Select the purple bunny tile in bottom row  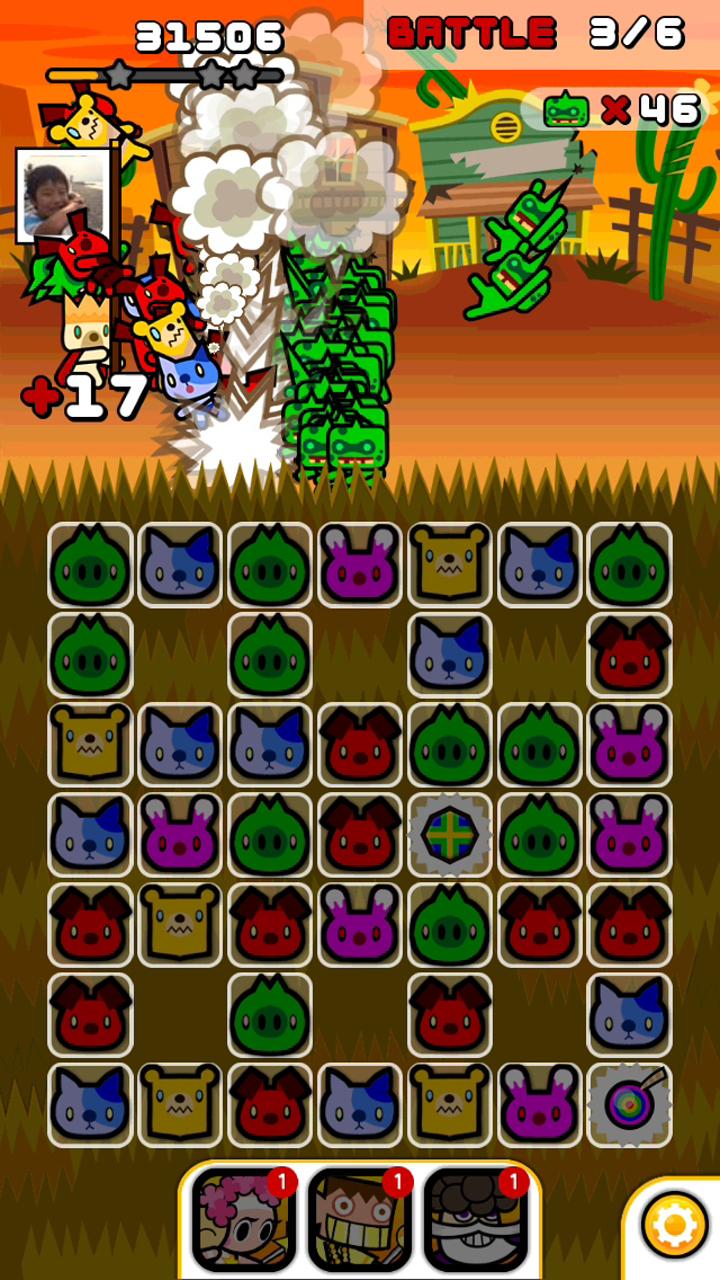539,1105
